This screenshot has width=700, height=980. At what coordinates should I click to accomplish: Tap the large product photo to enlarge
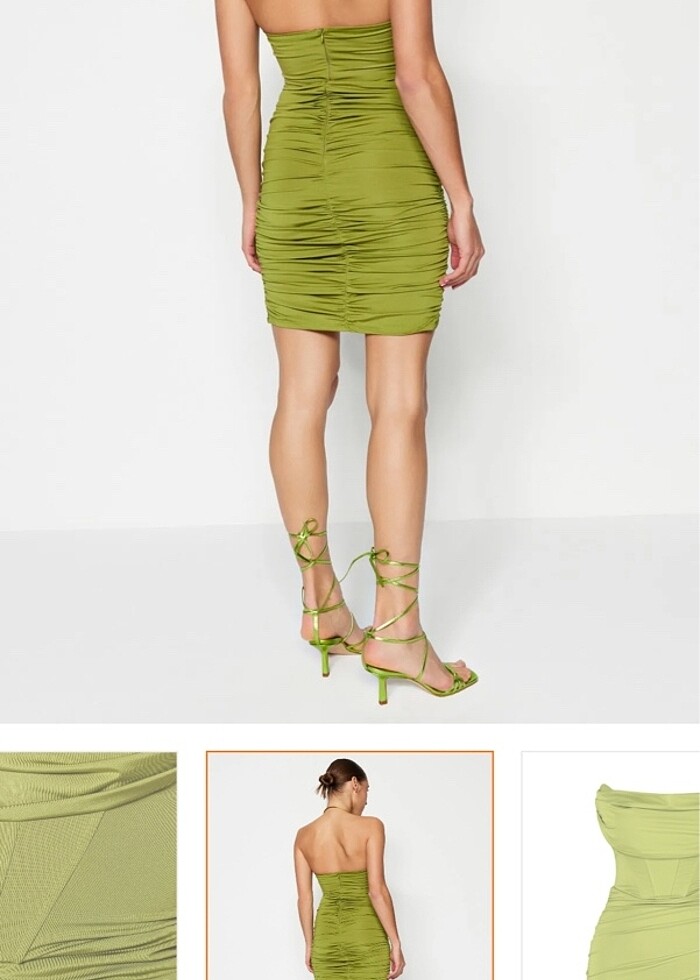coord(350,360)
